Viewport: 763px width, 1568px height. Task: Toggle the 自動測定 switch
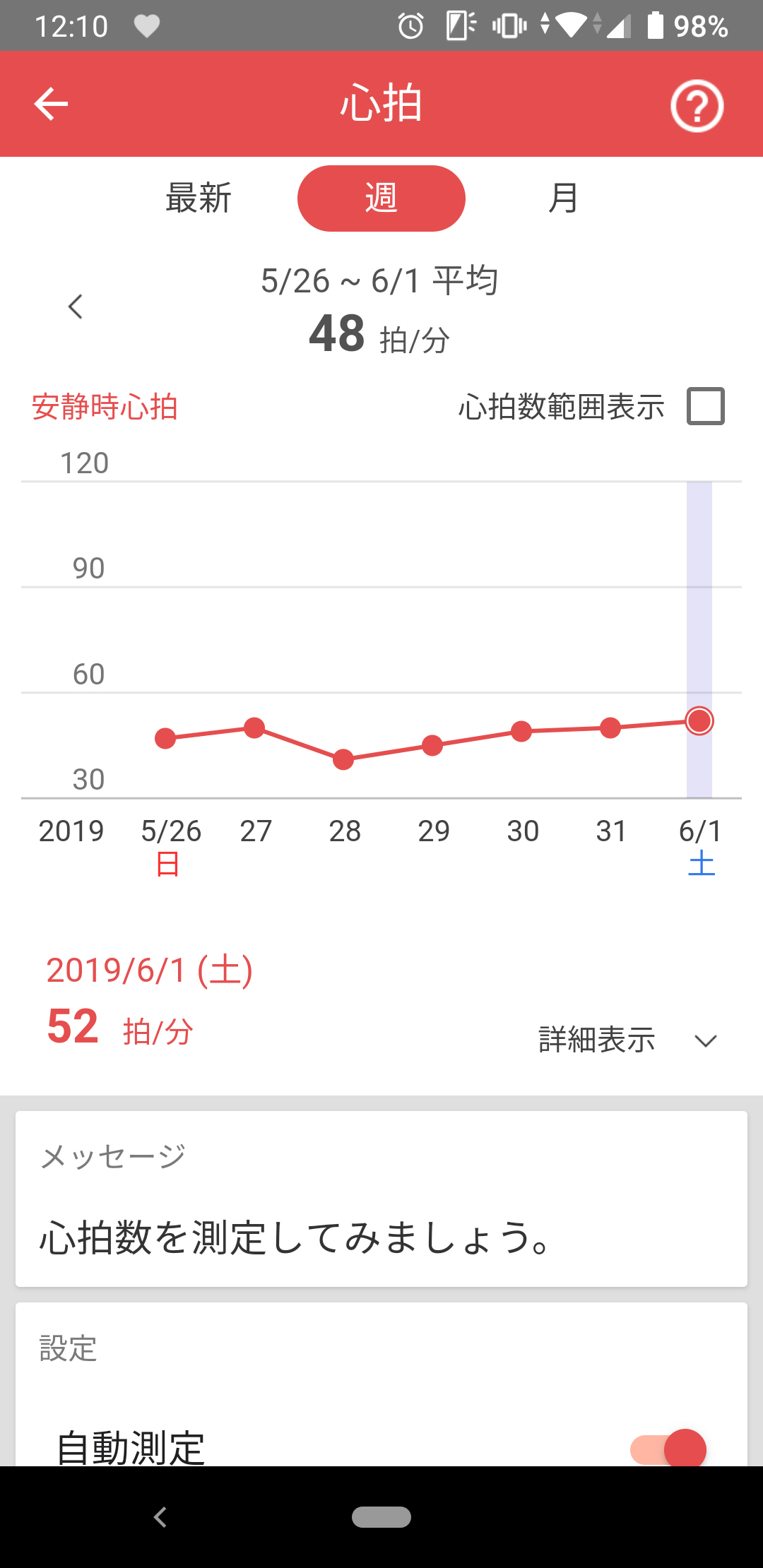coord(668,1449)
